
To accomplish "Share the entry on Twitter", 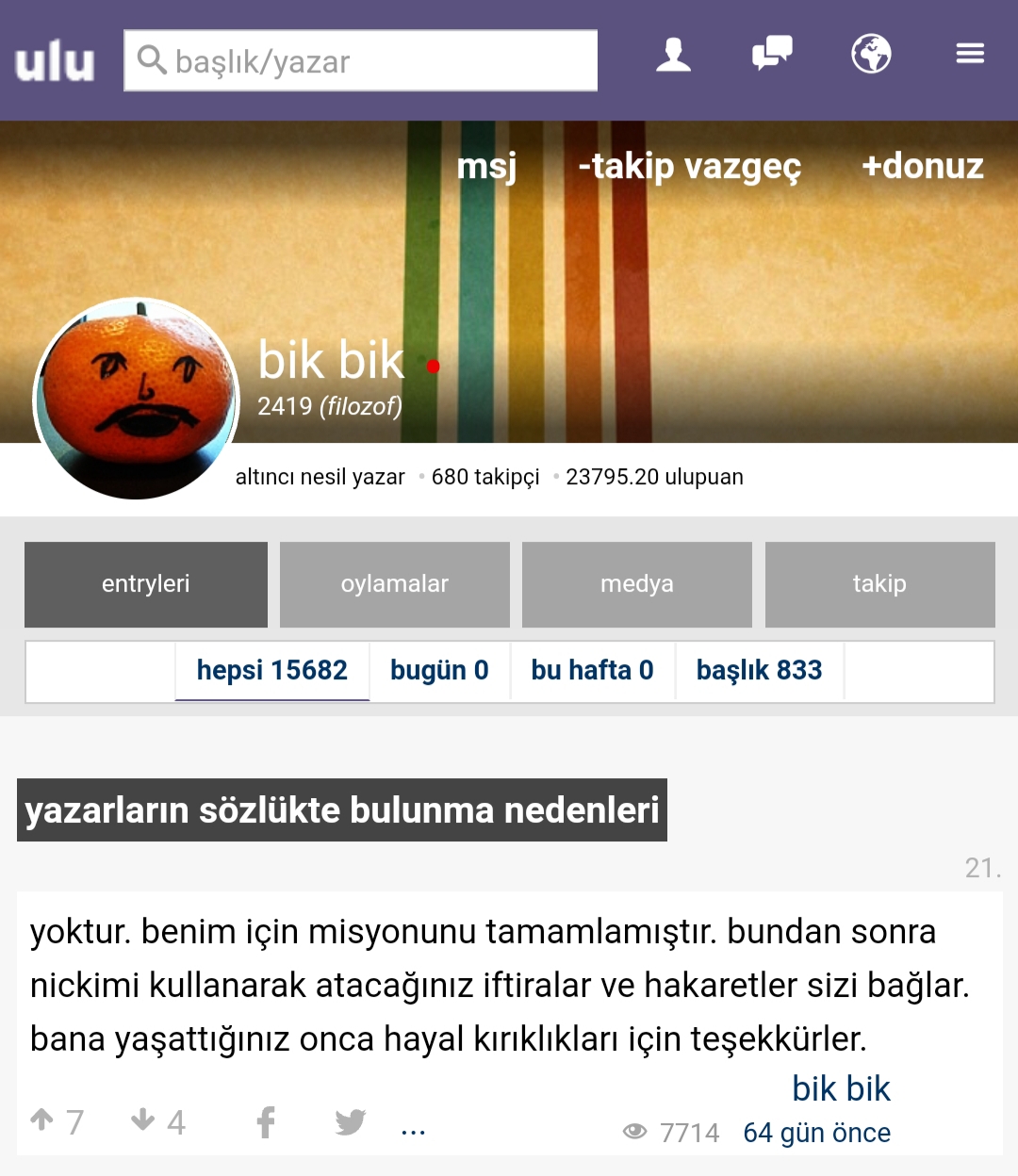I will (350, 1121).
